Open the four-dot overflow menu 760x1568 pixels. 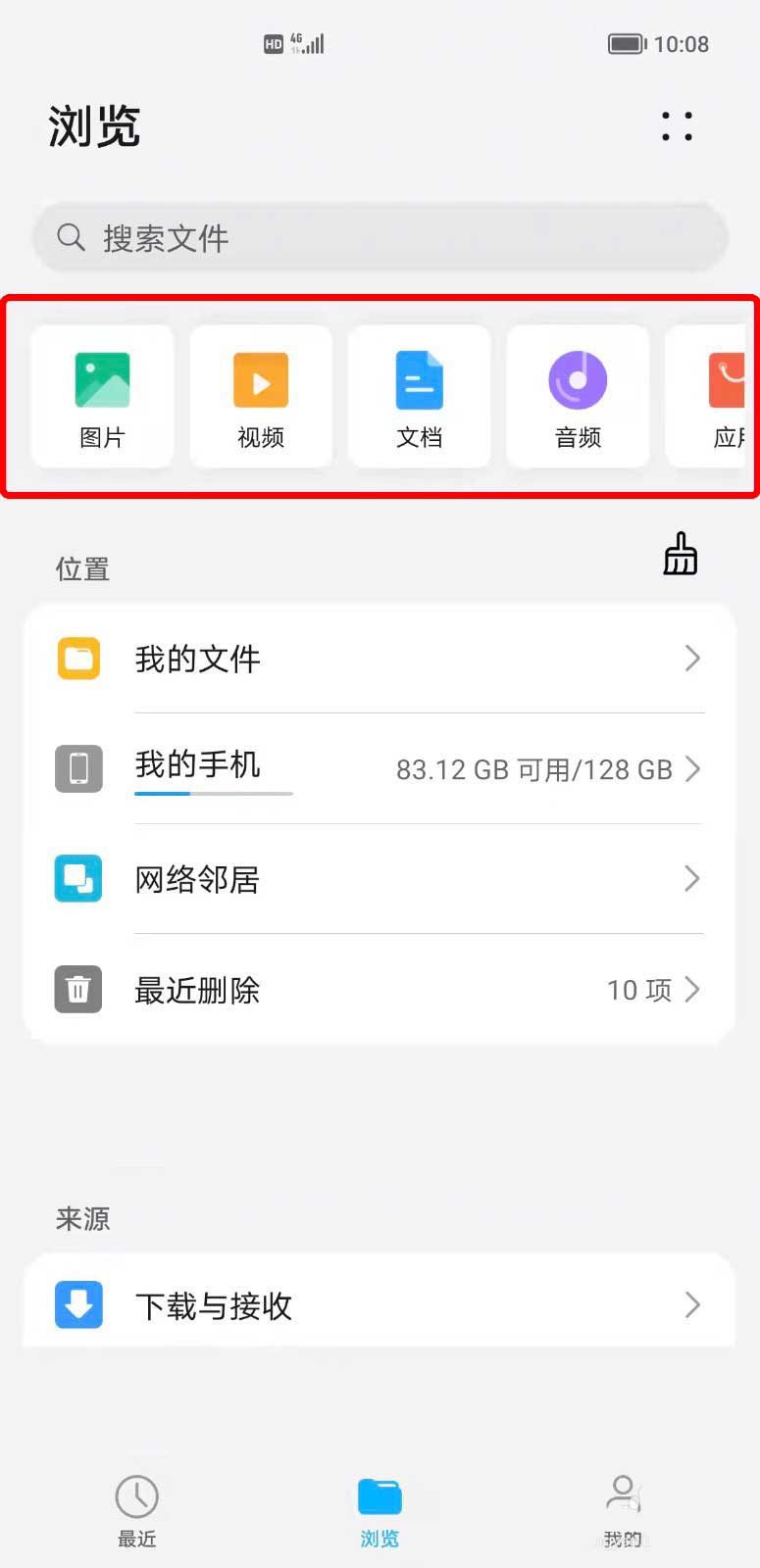(677, 126)
